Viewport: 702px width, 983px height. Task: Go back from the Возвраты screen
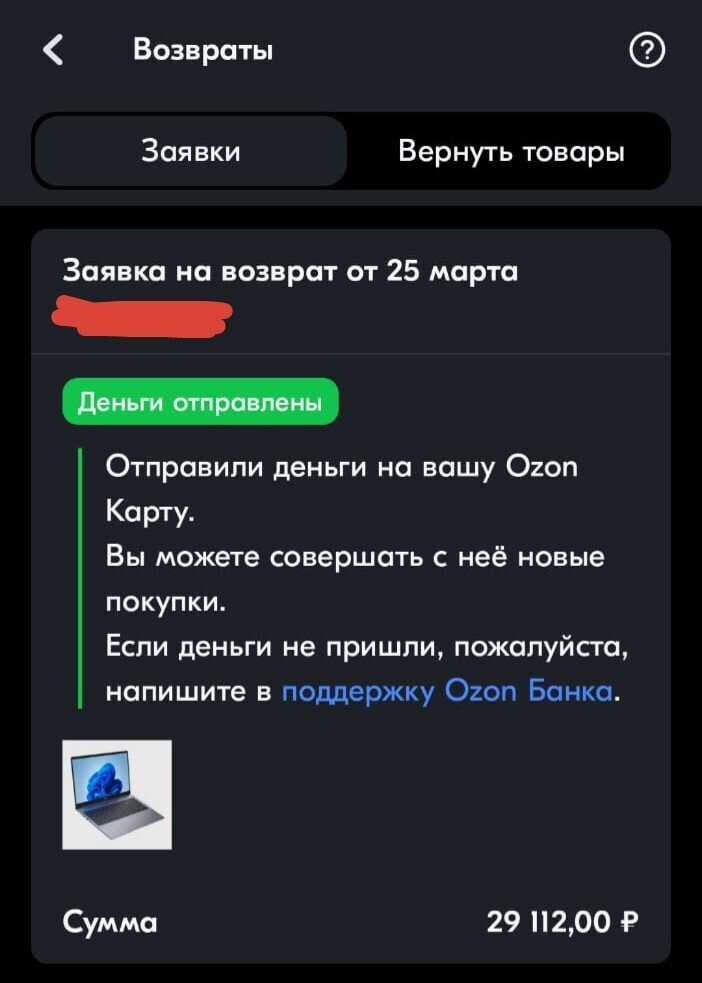point(55,49)
